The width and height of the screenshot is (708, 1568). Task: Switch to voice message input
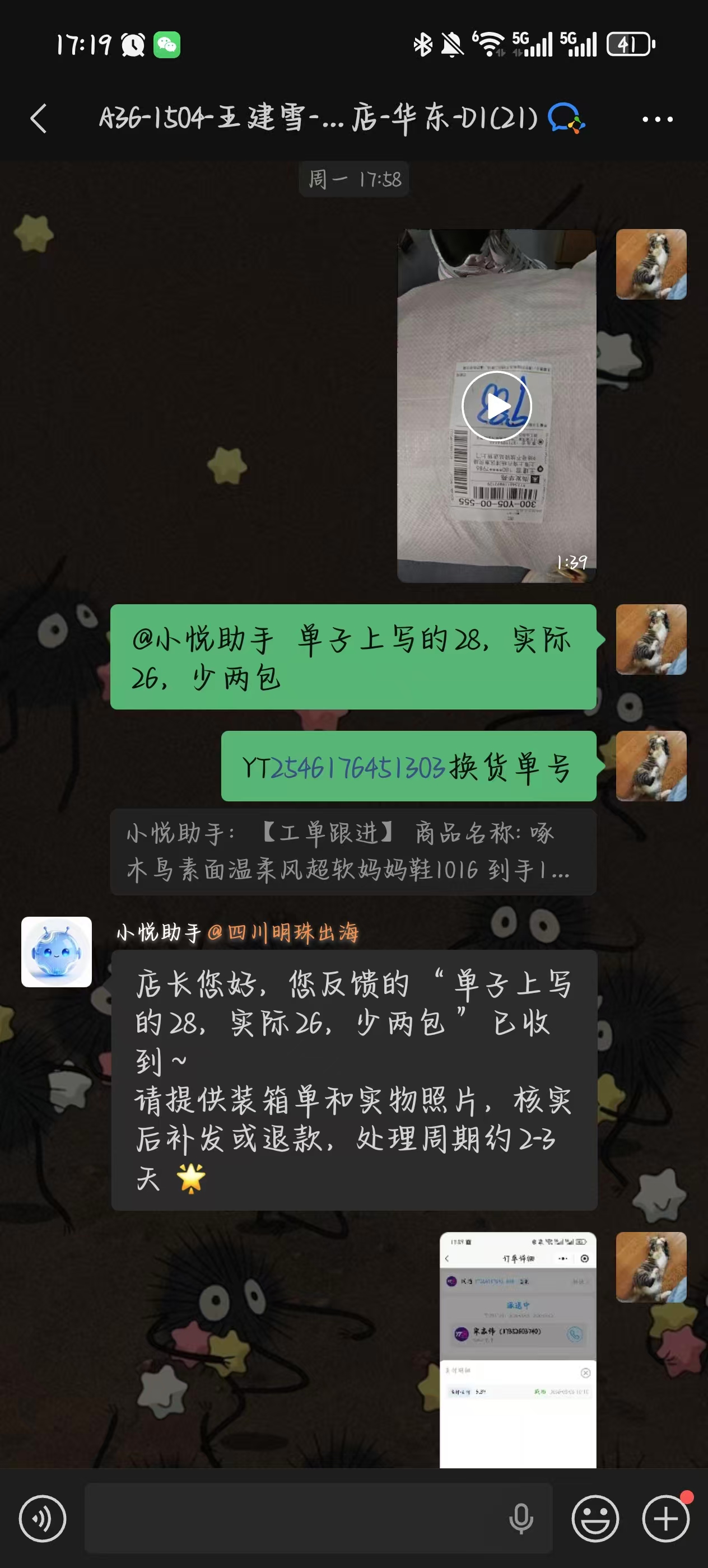(43, 1519)
